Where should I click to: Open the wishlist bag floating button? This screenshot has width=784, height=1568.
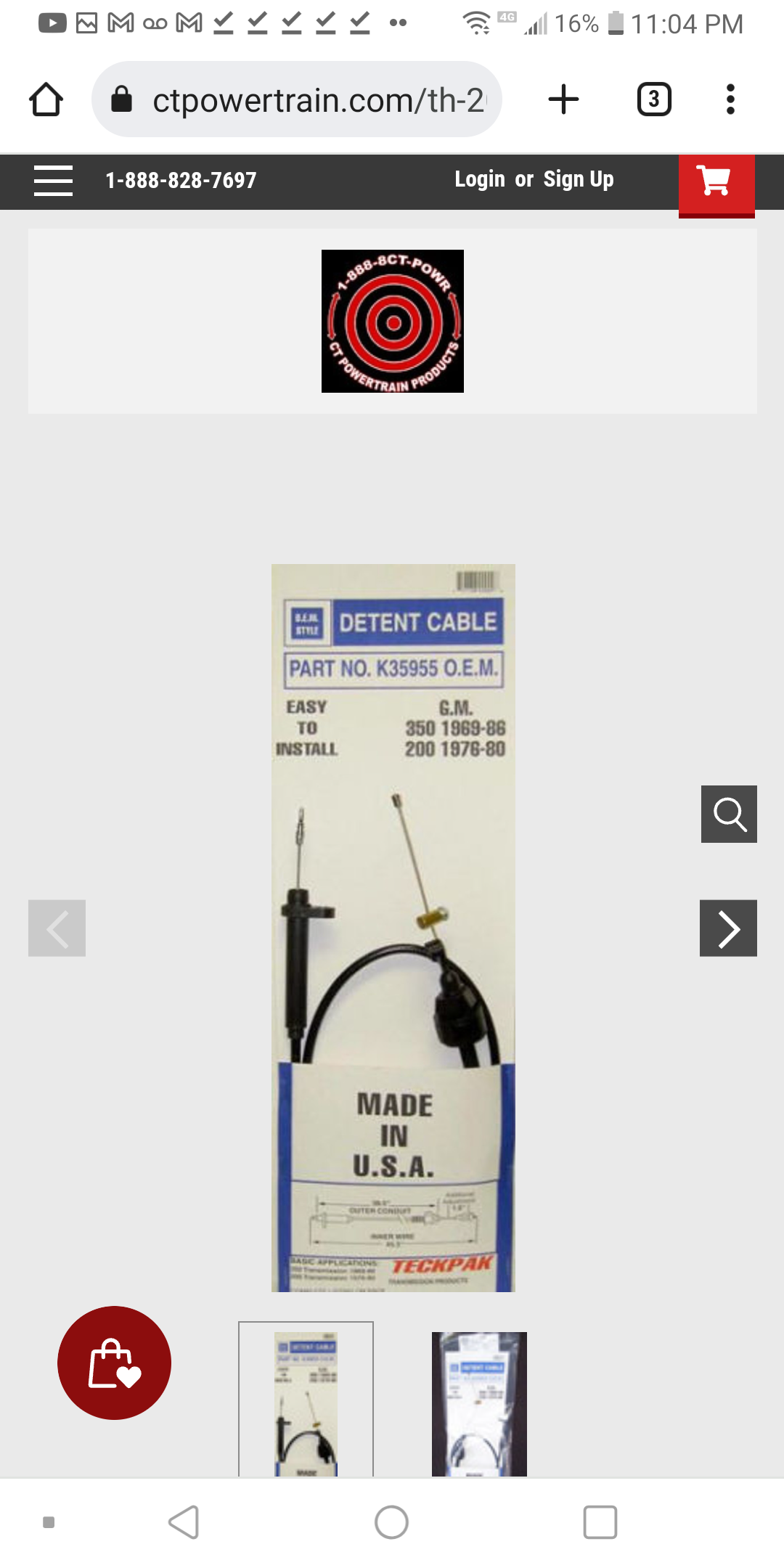(x=114, y=1363)
